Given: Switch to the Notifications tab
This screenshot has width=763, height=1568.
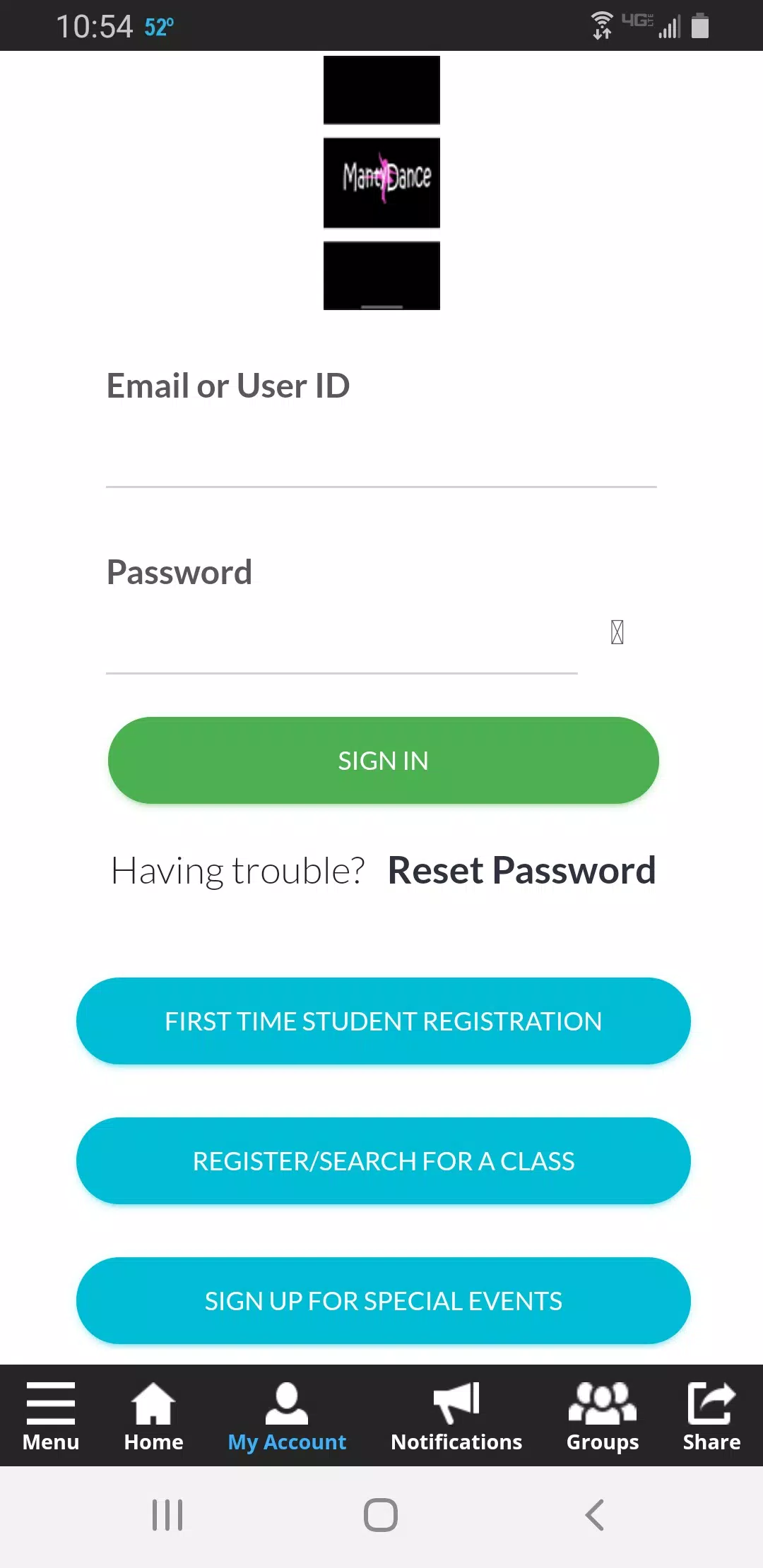Looking at the screenshot, I should click(456, 1416).
